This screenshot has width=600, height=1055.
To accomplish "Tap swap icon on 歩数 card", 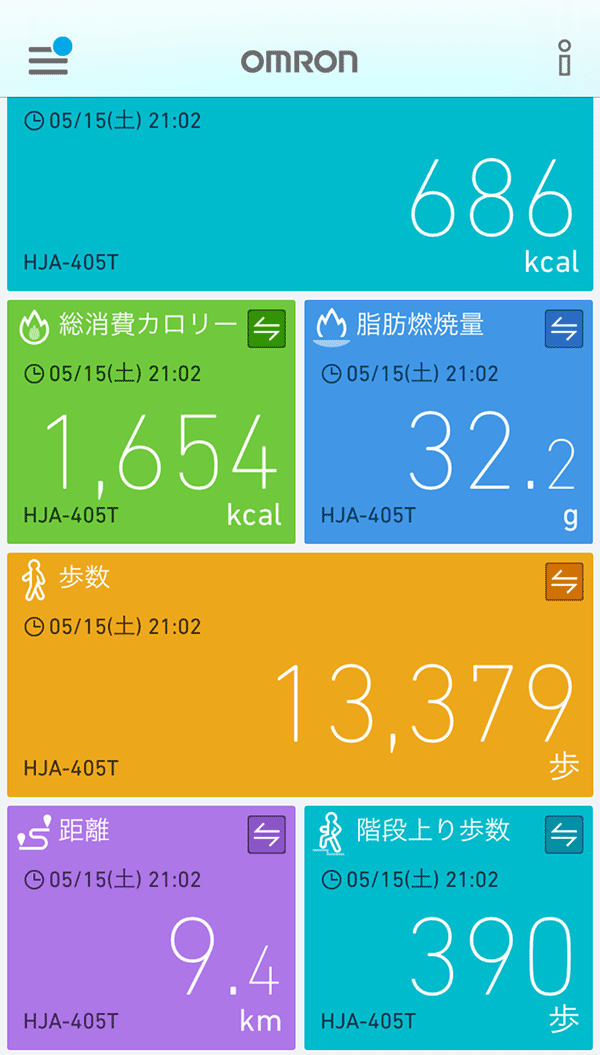I will click(564, 581).
